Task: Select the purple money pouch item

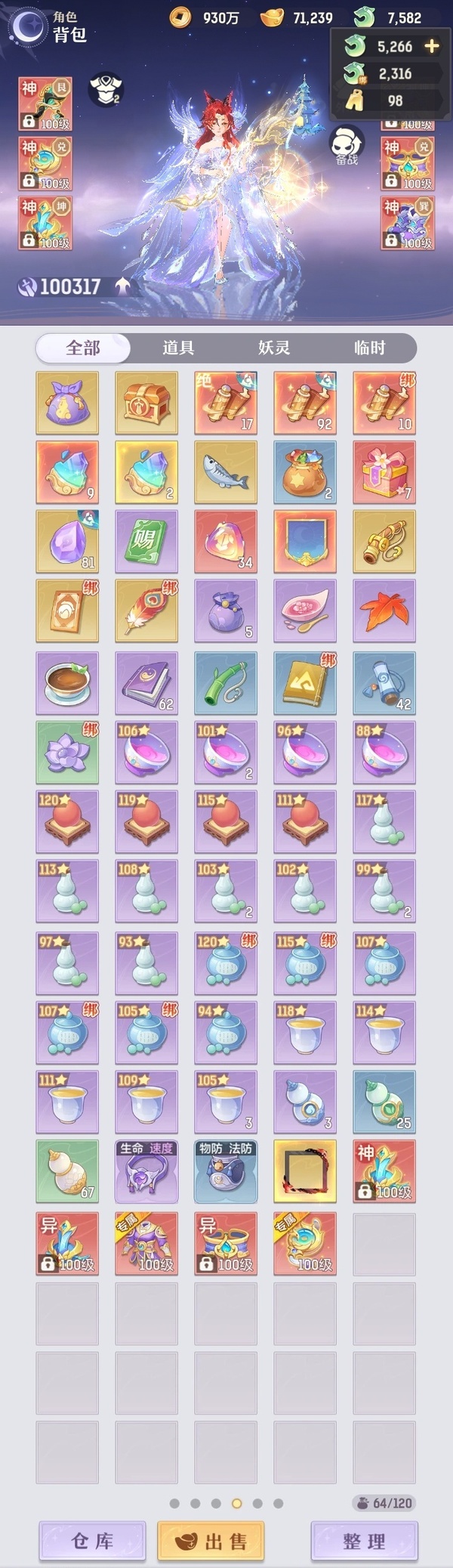Action: pyautogui.click(x=67, y=403)
